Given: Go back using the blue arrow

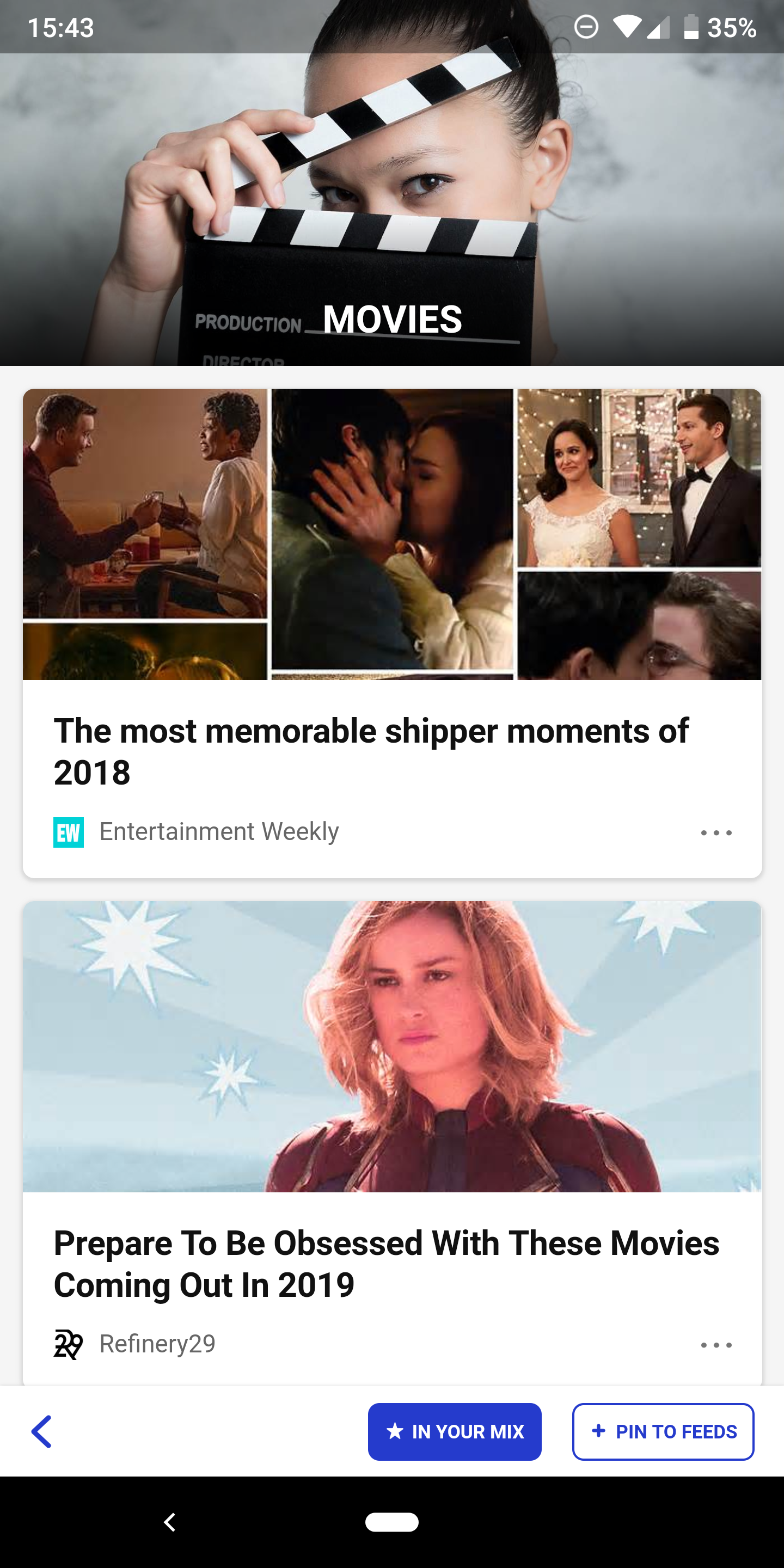Looking at the screenshot, I should pyautogui.click(x=41, y=1432).
